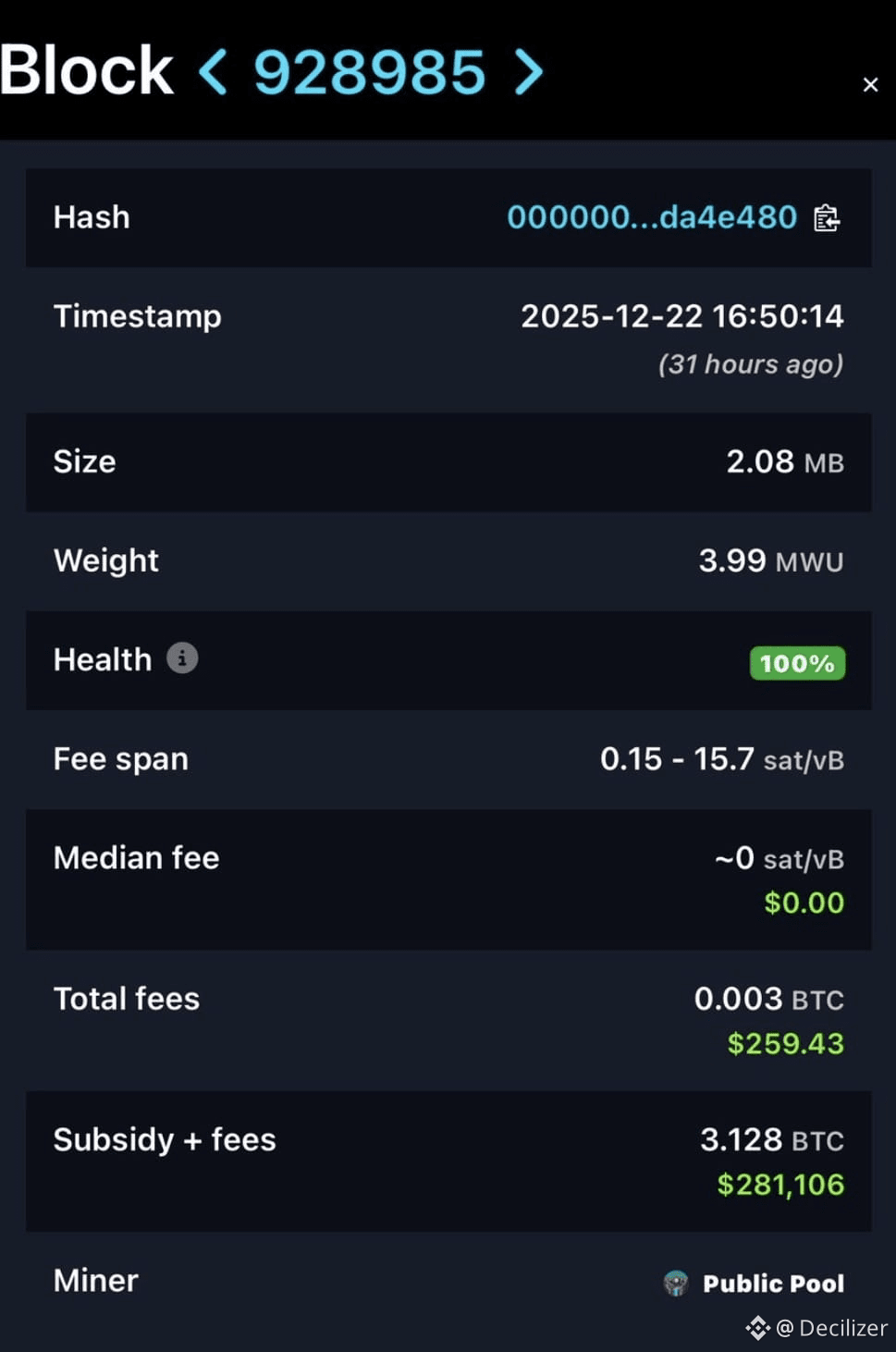
Task: Click the Fee span row
Action: pos(448,758)
